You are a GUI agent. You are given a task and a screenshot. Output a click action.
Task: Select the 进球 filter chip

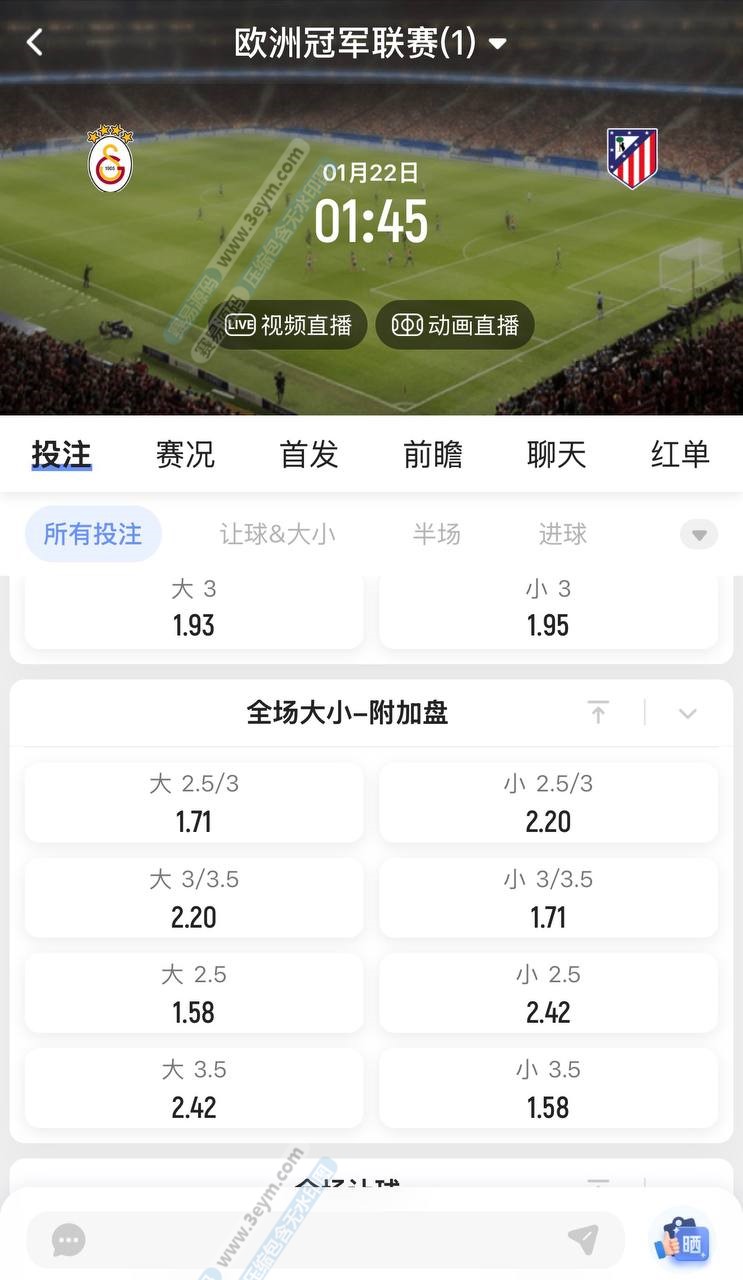(x=563, y=534)
